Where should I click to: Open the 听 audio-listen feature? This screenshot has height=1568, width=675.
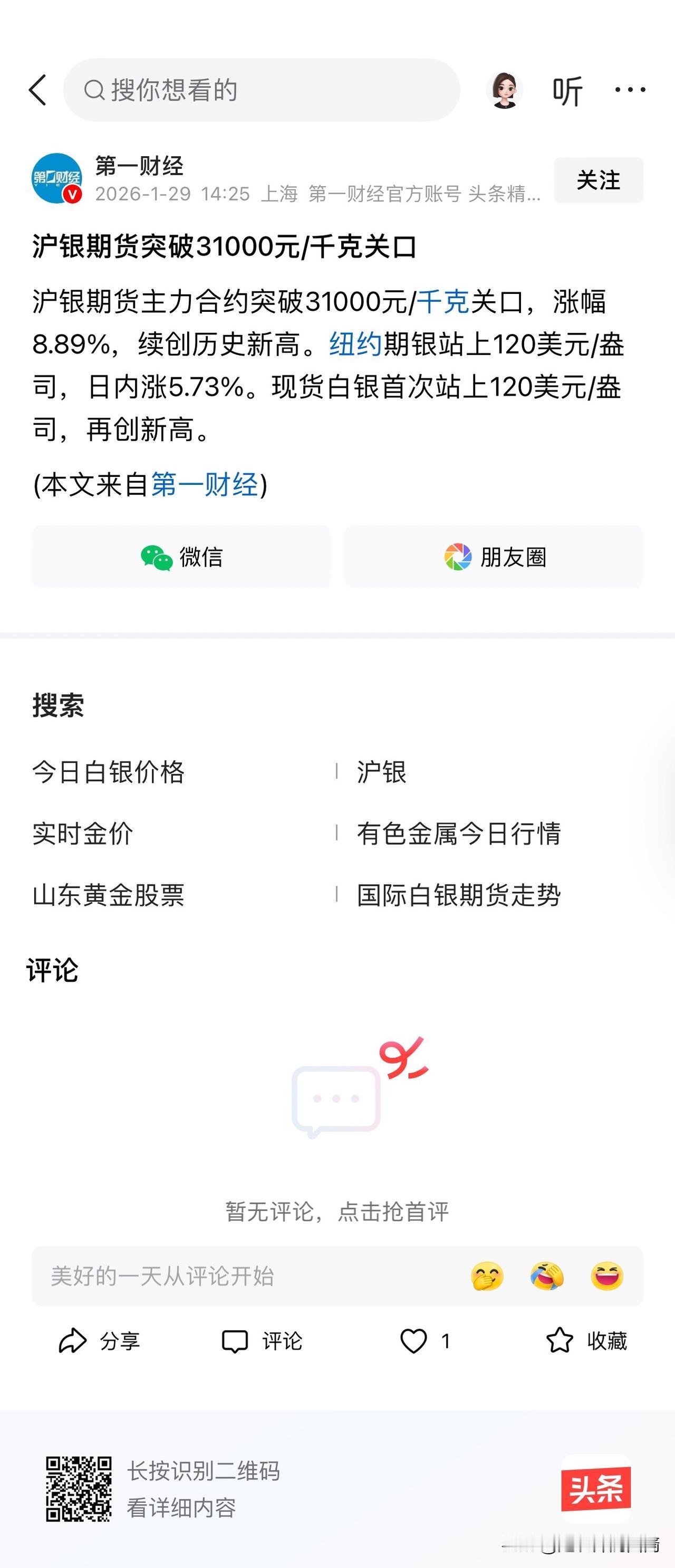(568, 90)
